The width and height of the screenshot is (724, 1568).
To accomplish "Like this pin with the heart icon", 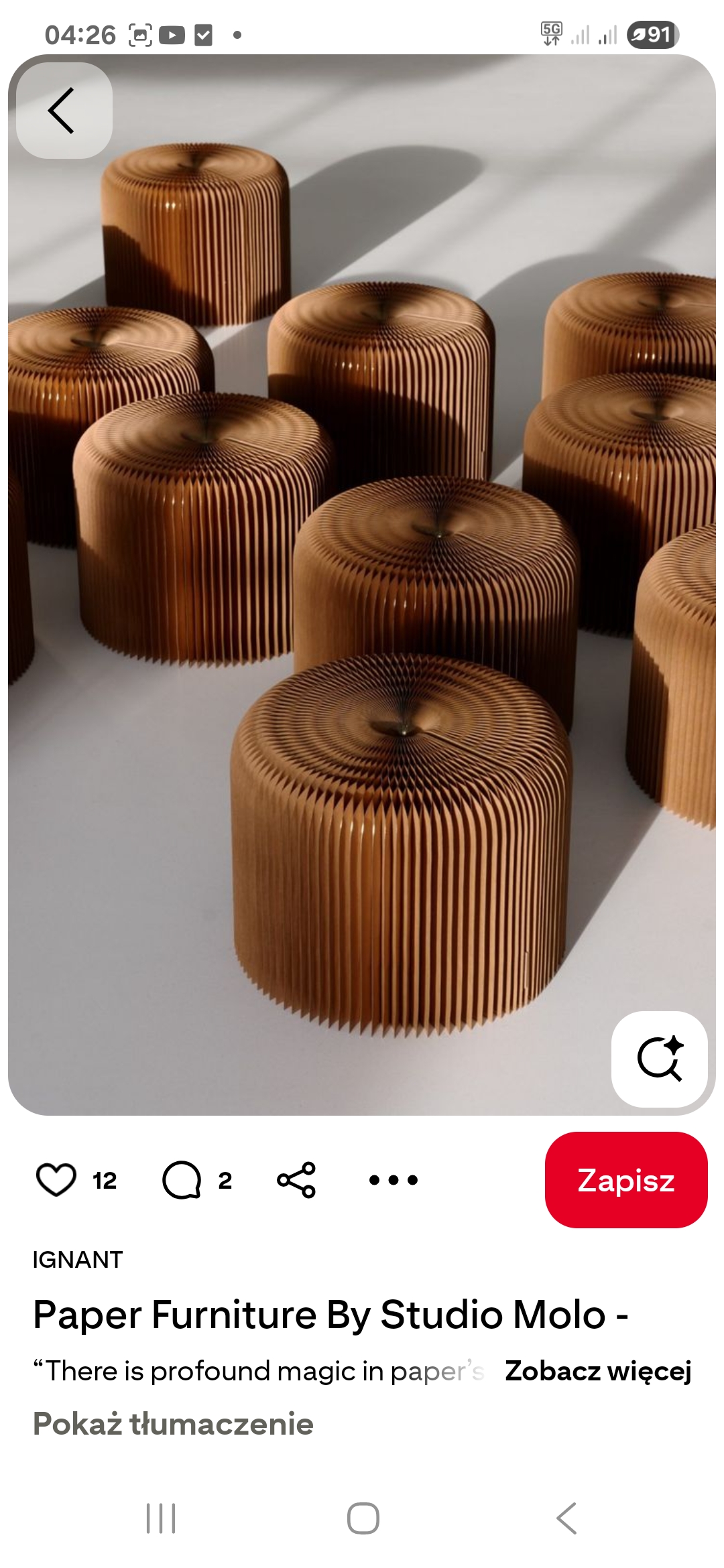I will pos(56,1180).
